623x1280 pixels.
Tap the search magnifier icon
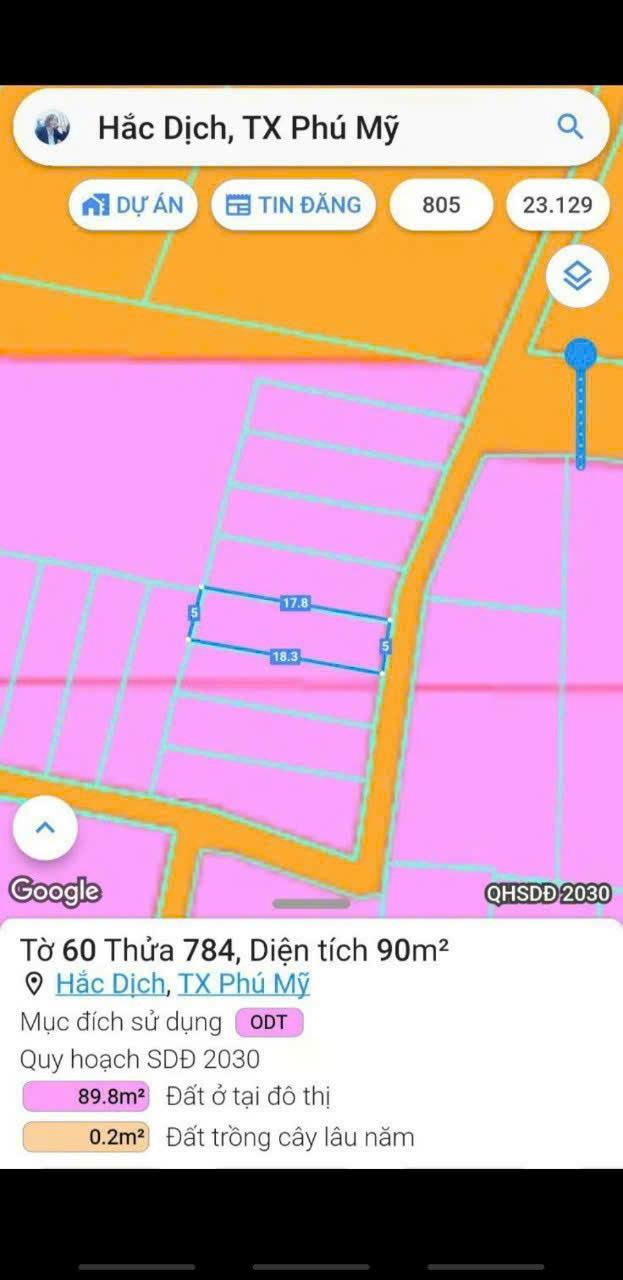pyautogui.click(x=570, y=127)
